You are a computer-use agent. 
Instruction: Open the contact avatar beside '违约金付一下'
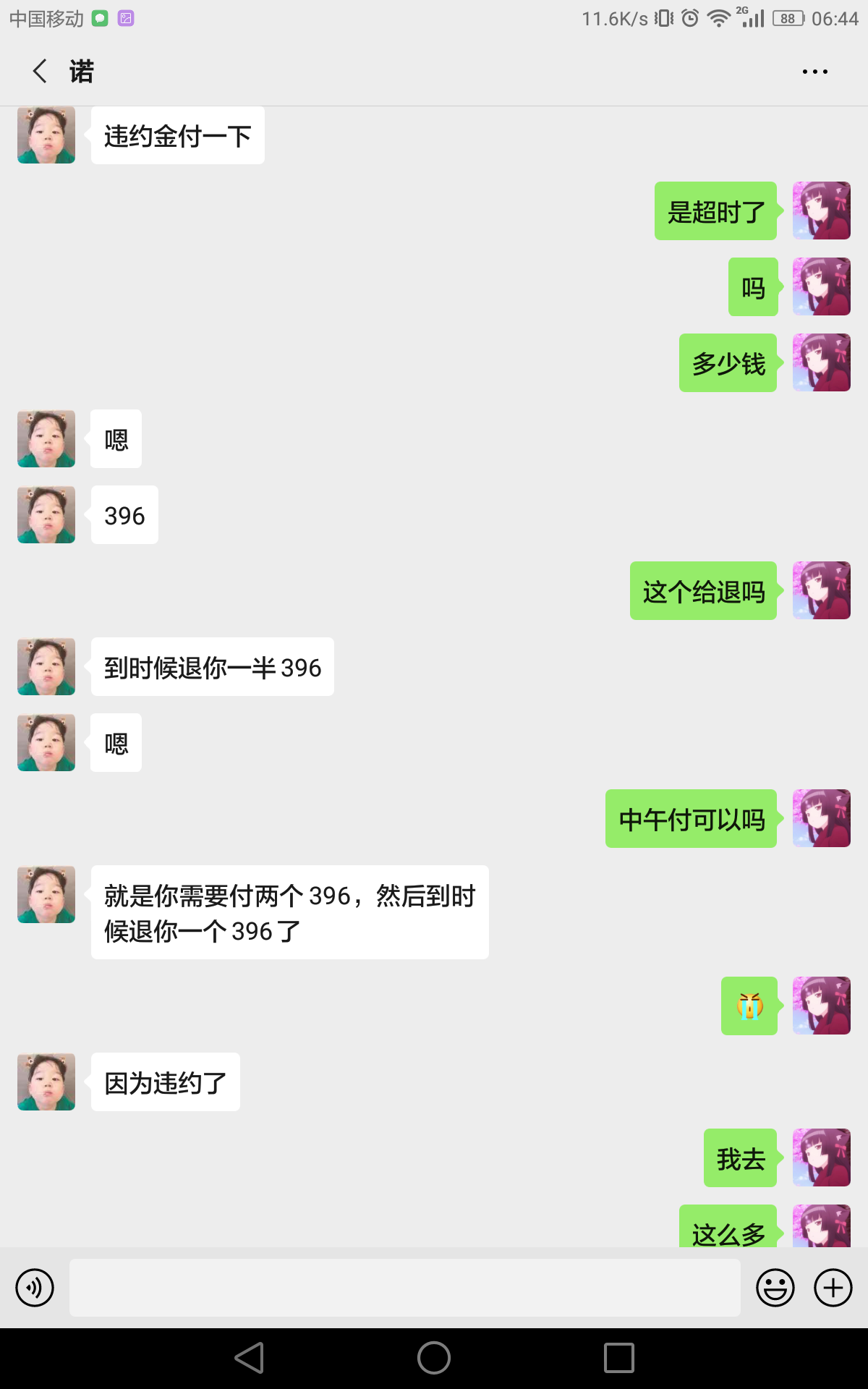(46, 135)
